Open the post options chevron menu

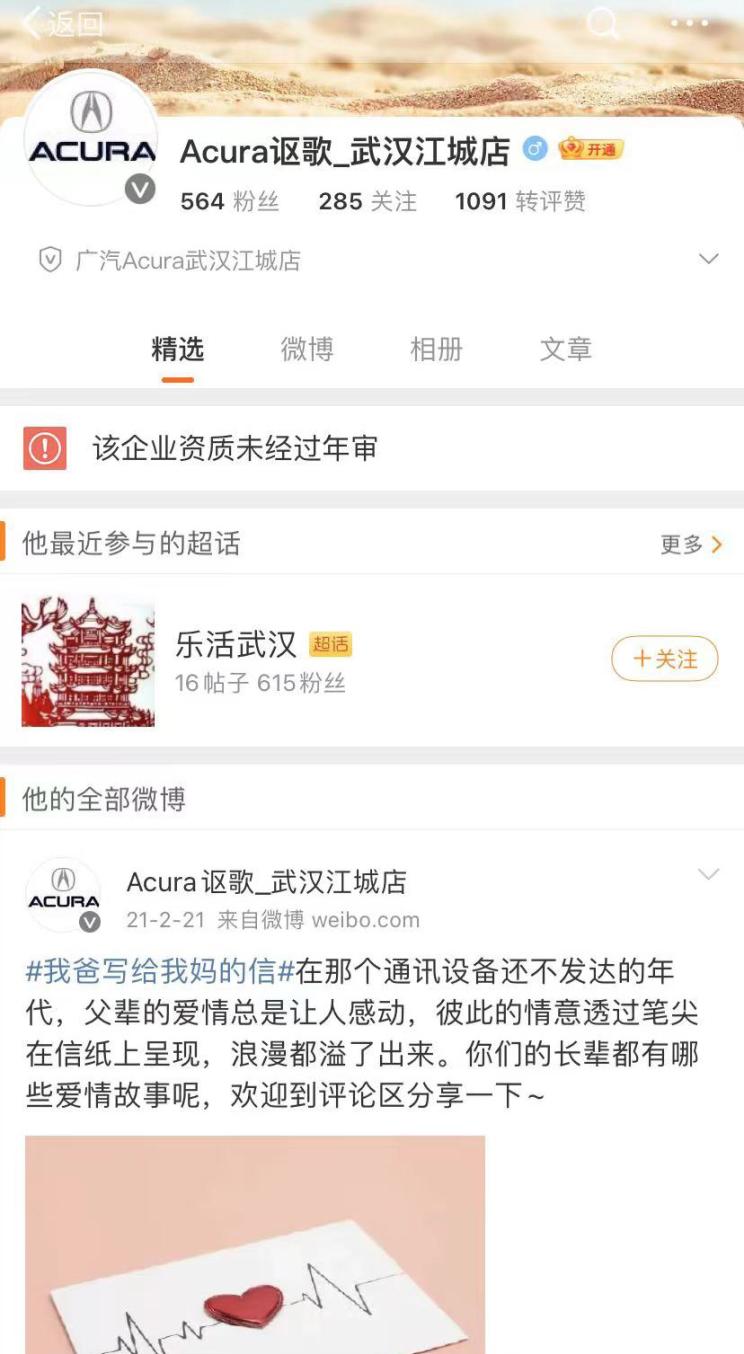click(x=708, y=875)
